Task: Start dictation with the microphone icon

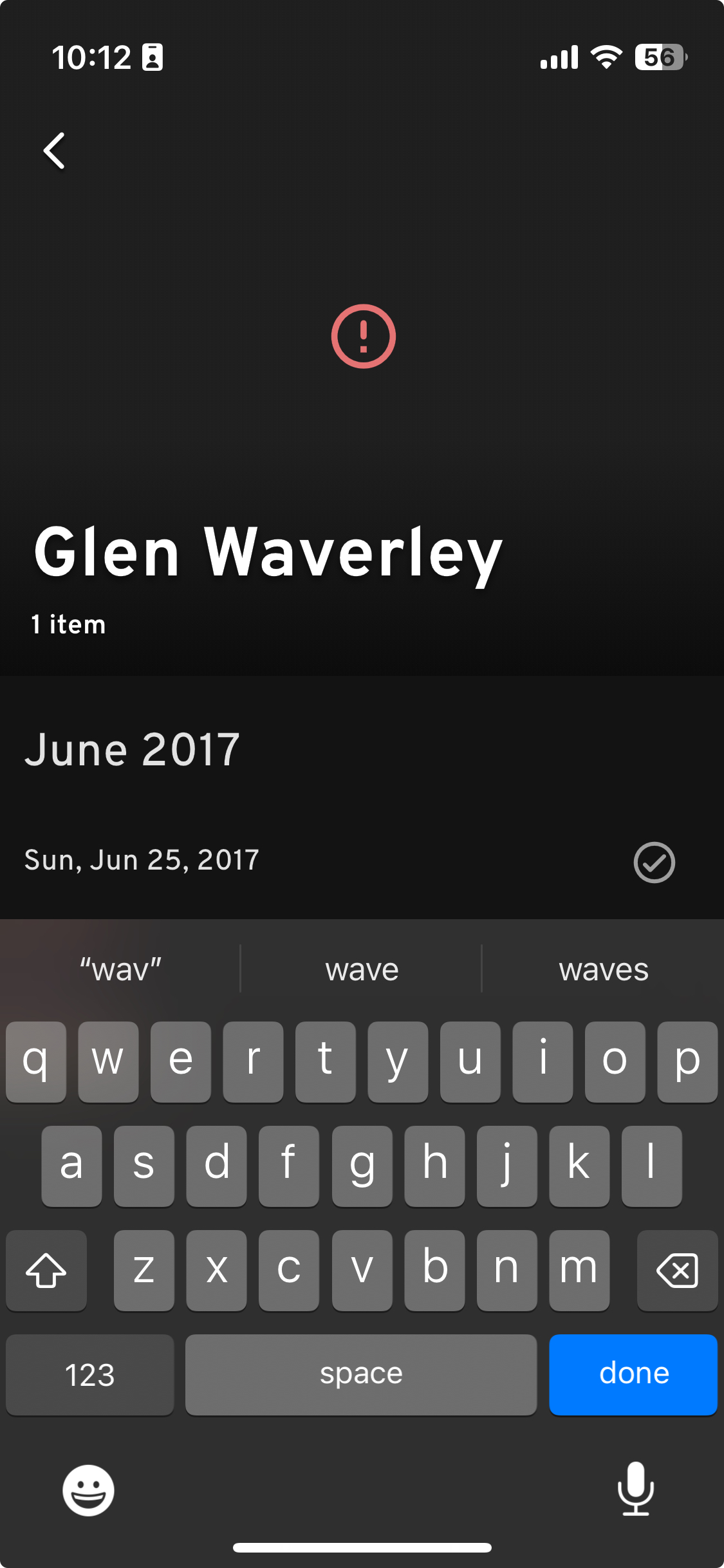Action: click(x=635, y=1488)
